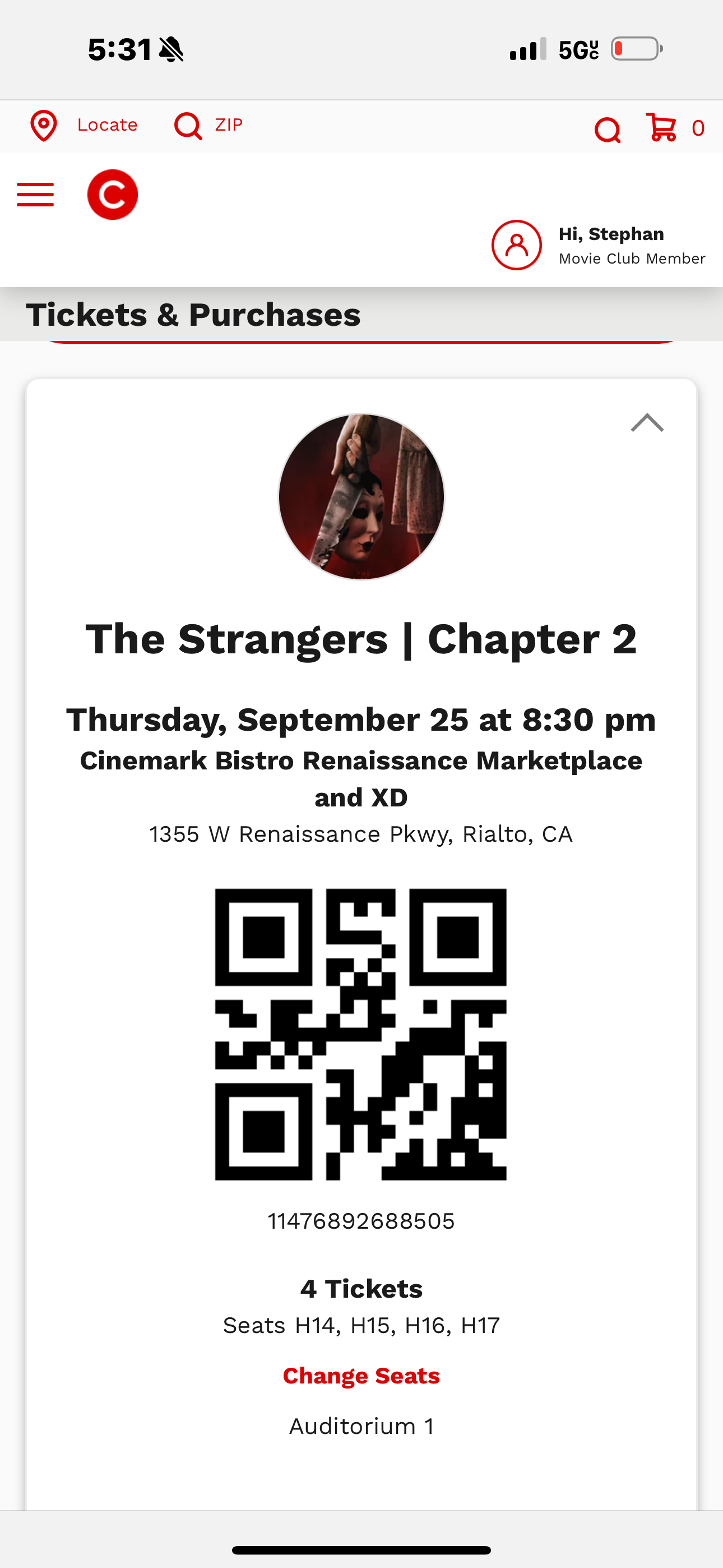Tap Change Seats link
The image size is (723, 1568).
coord(361,1376)
